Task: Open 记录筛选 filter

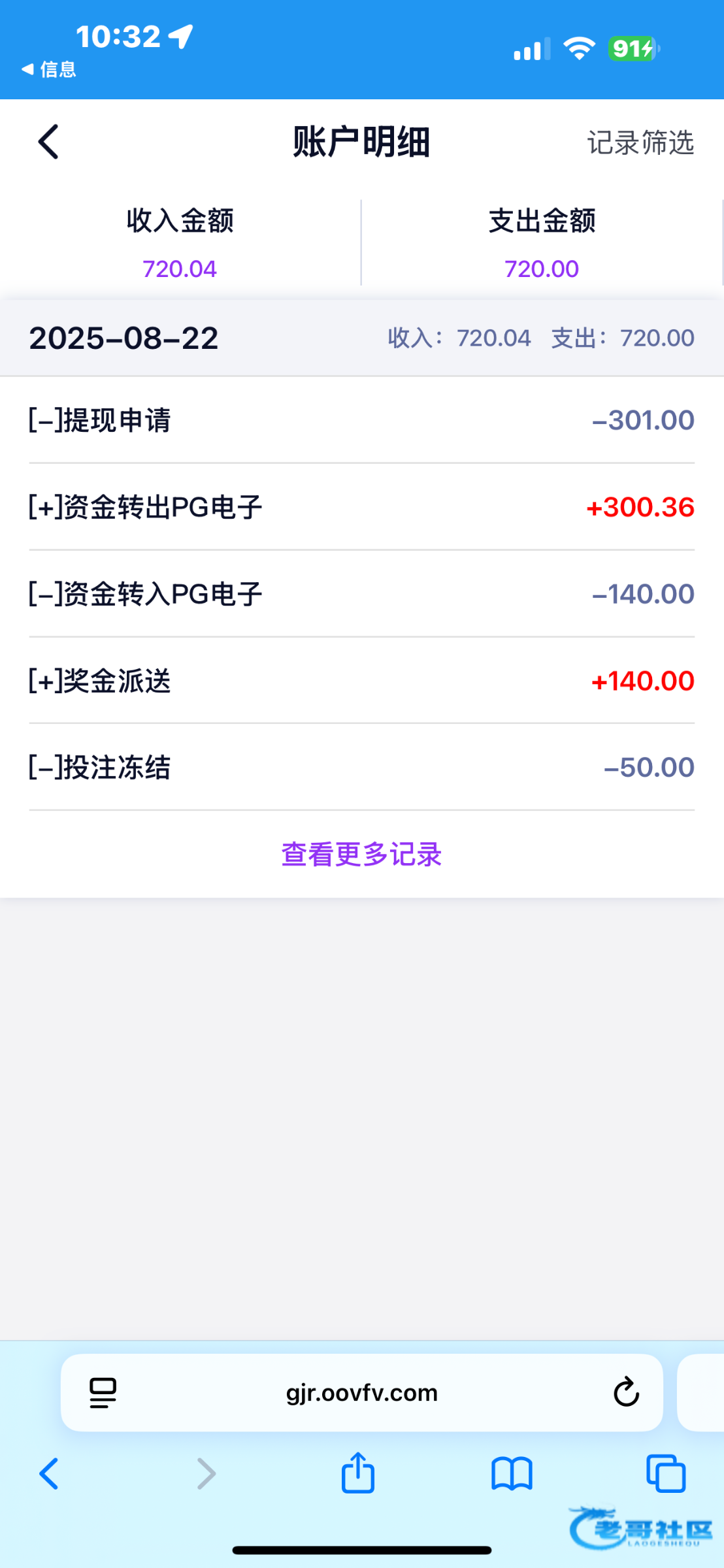Action: point(640,142)
